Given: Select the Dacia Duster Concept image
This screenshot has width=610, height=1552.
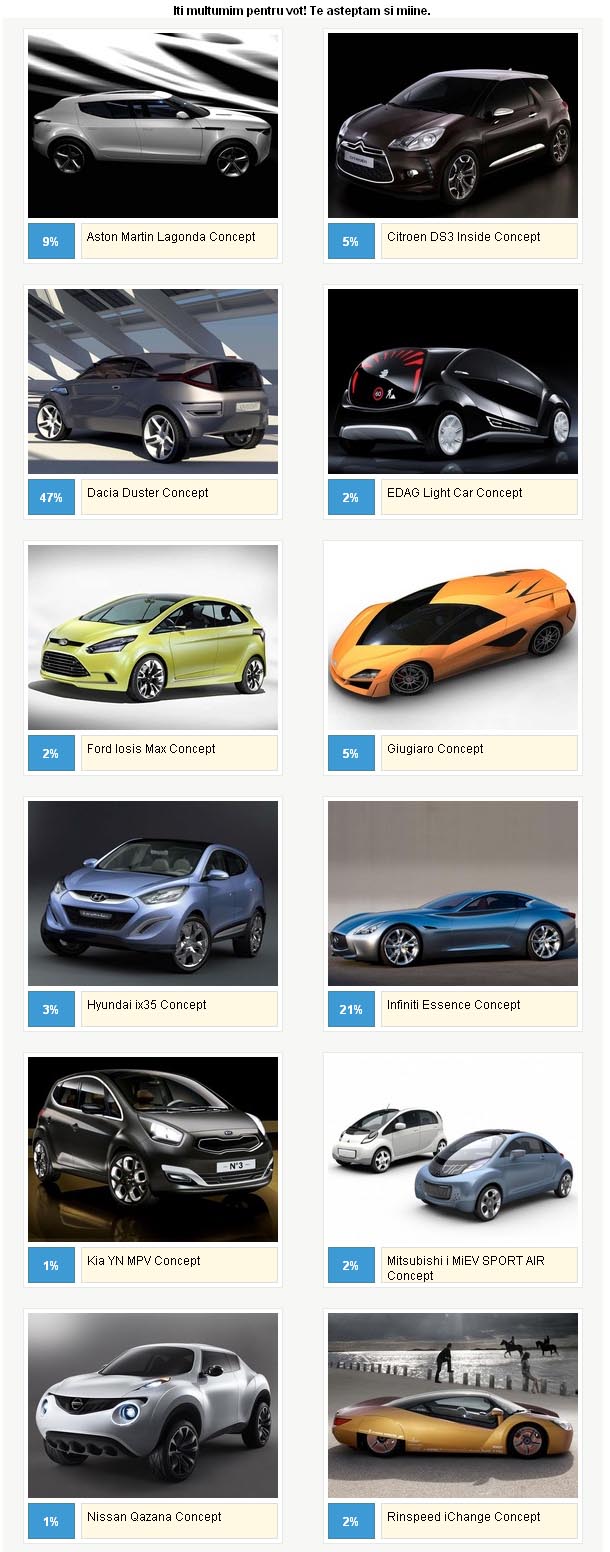Looking at the screenshot, I should click(x=152, y=381).
